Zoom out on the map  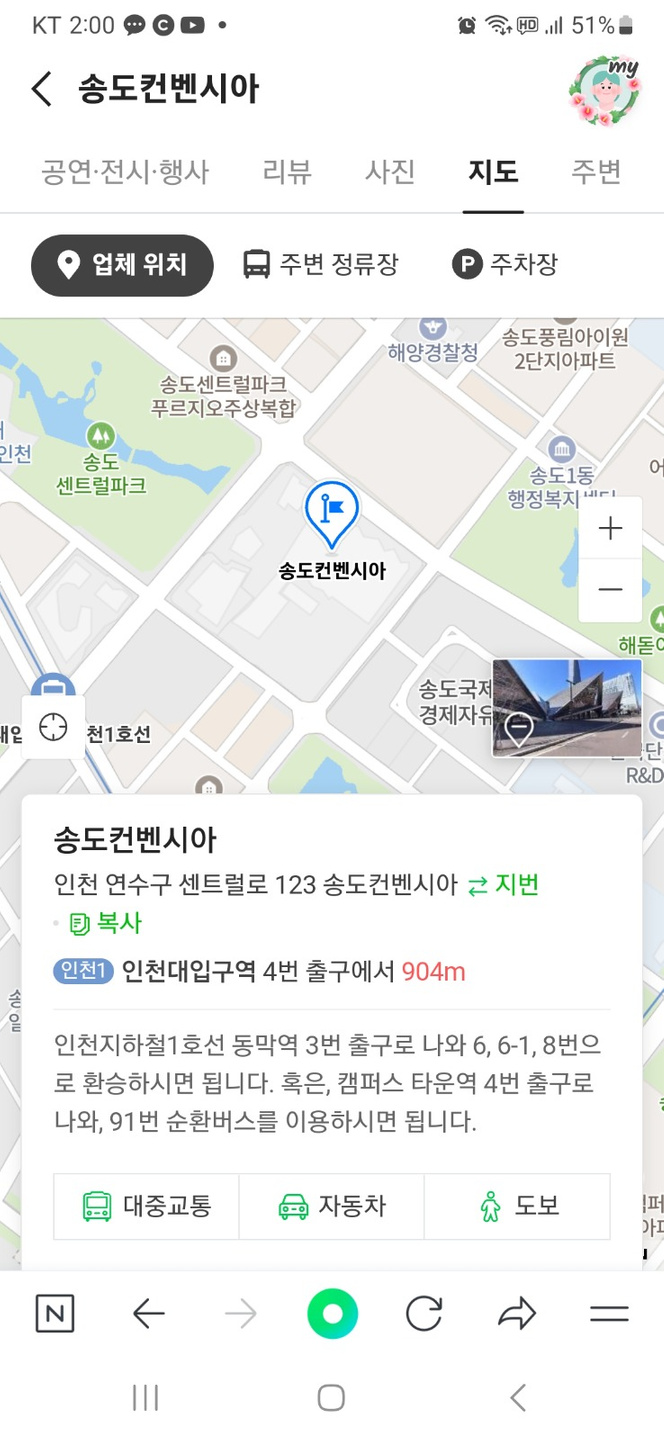610,590
